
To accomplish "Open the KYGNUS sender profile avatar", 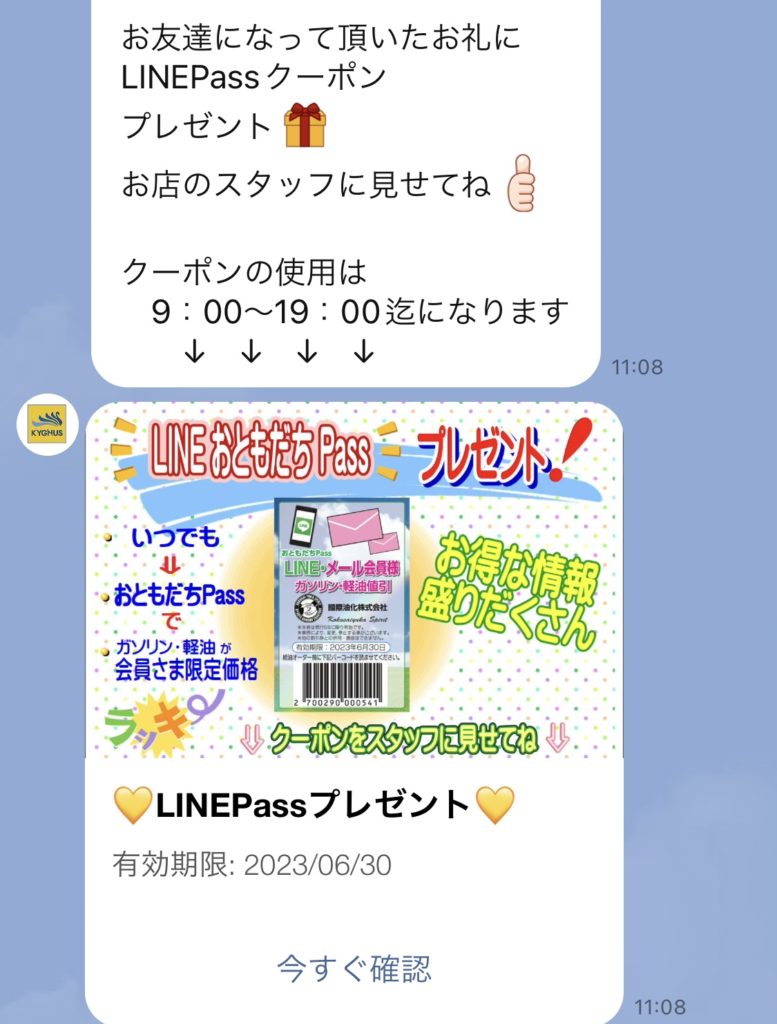I will click(47, 423).
